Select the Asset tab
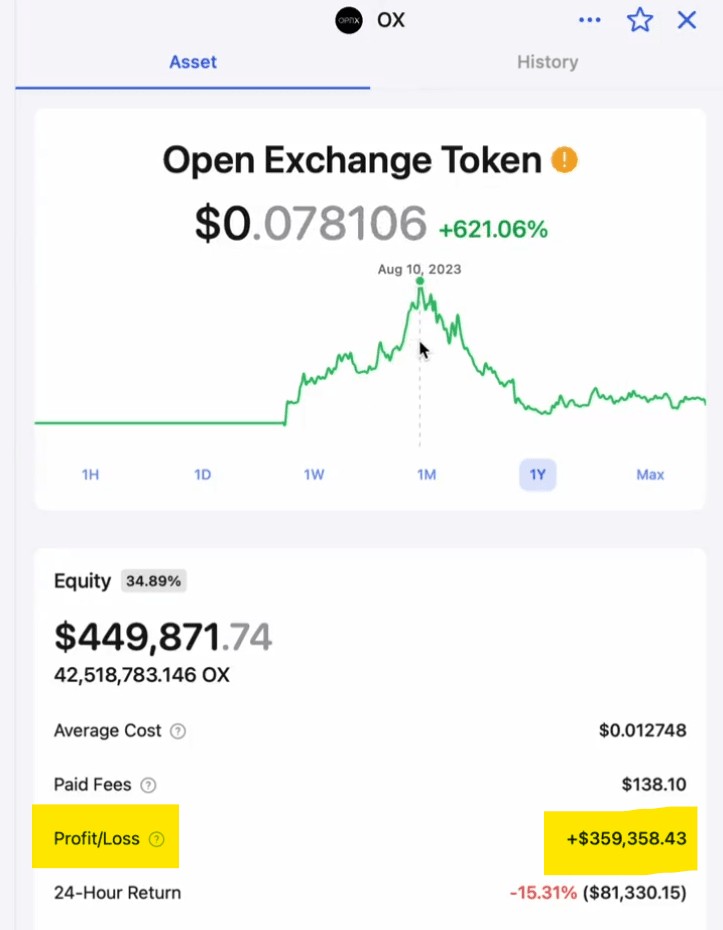Screen dimensions: 723x930 193,62
